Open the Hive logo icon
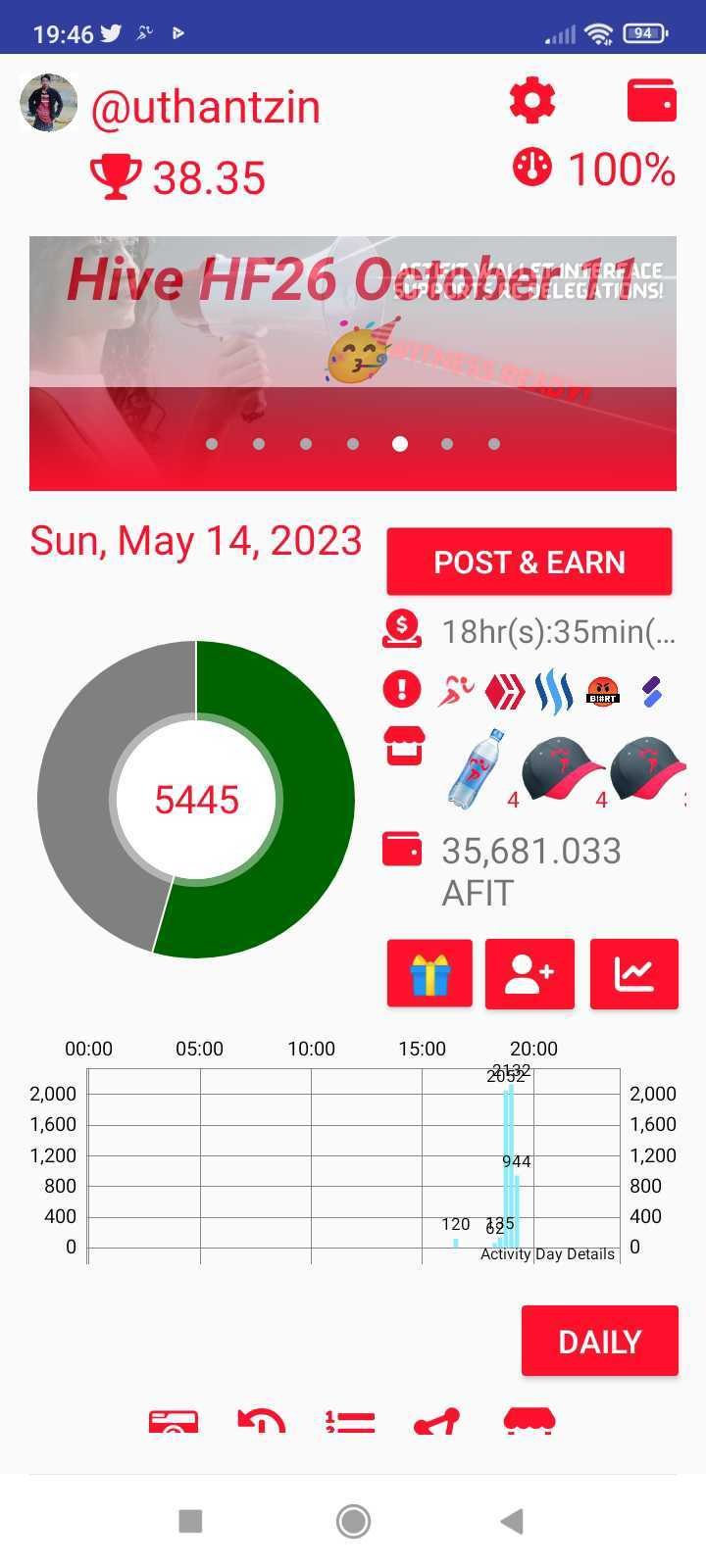 point(505,692)
